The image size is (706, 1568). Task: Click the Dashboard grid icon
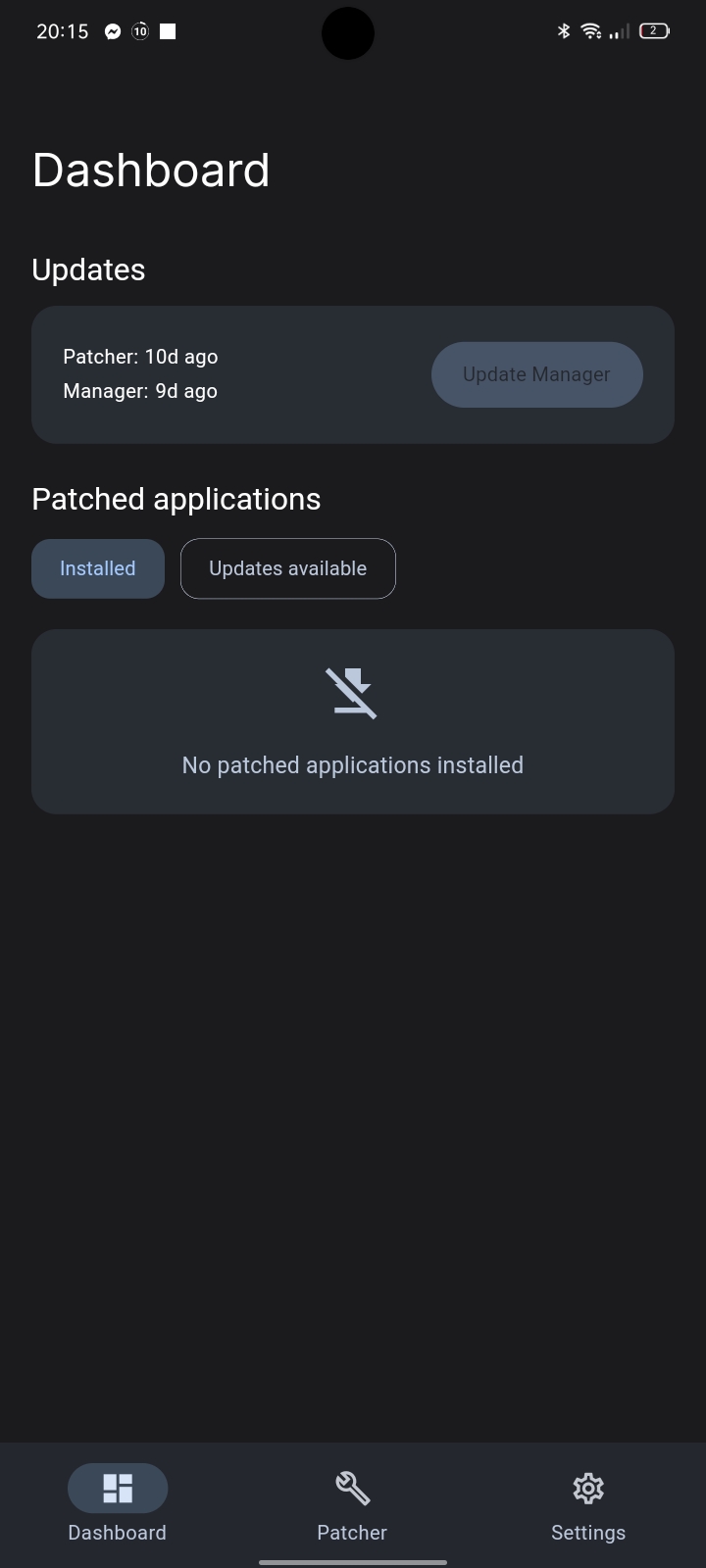(x=117, y=1487)
